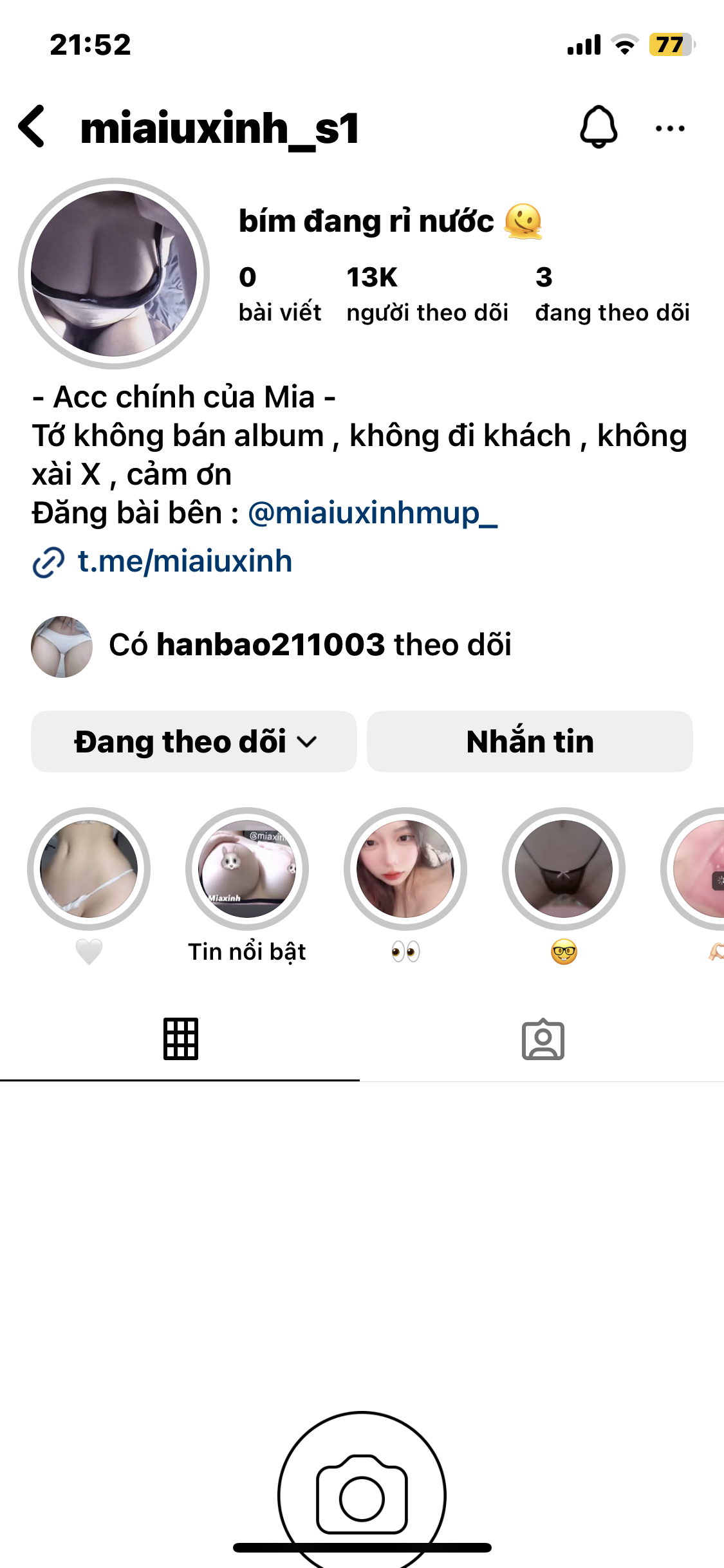Open the notifications bell
The image size is (724, 1568).
tap(599, 127)
